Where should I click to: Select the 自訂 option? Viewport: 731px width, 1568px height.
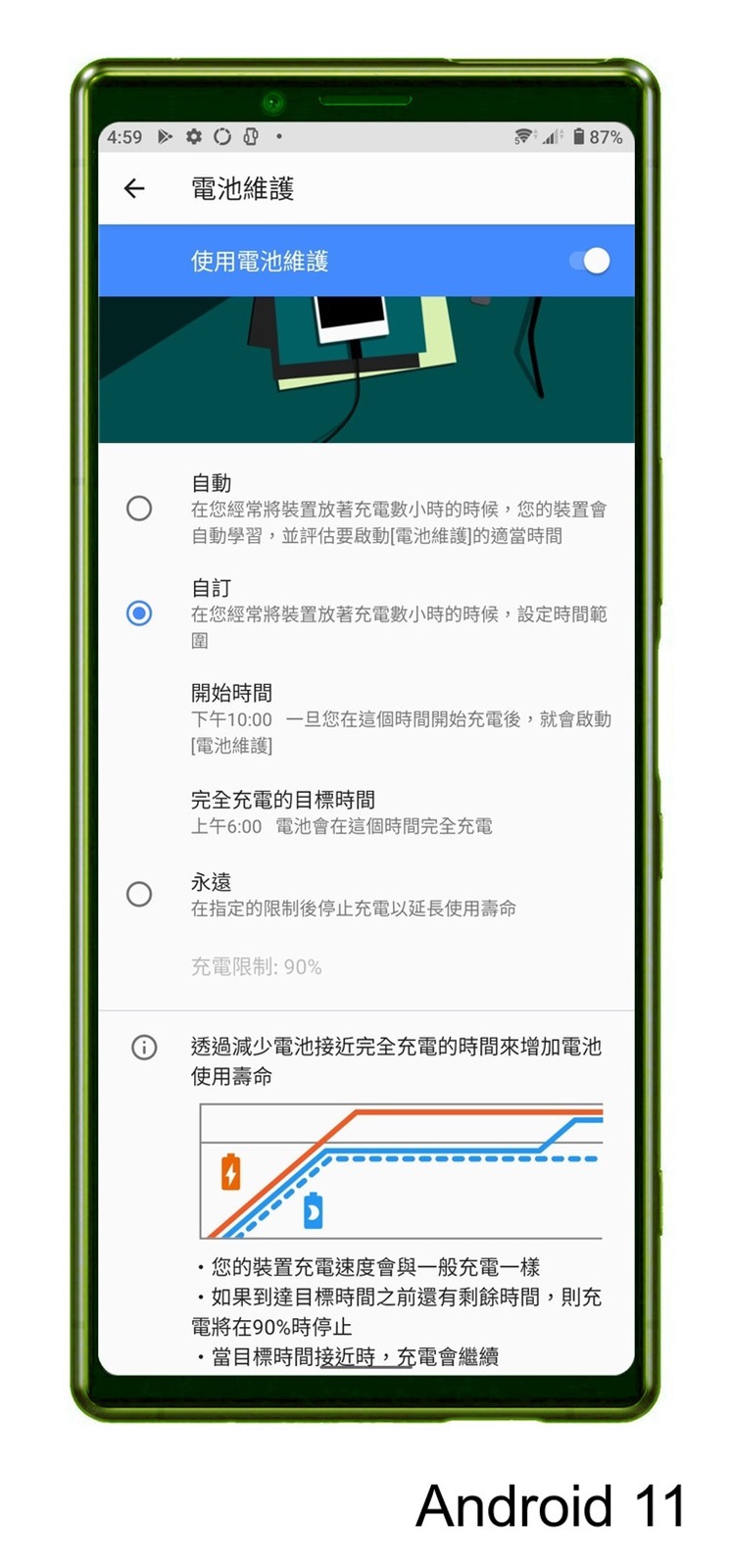(139, 613)
